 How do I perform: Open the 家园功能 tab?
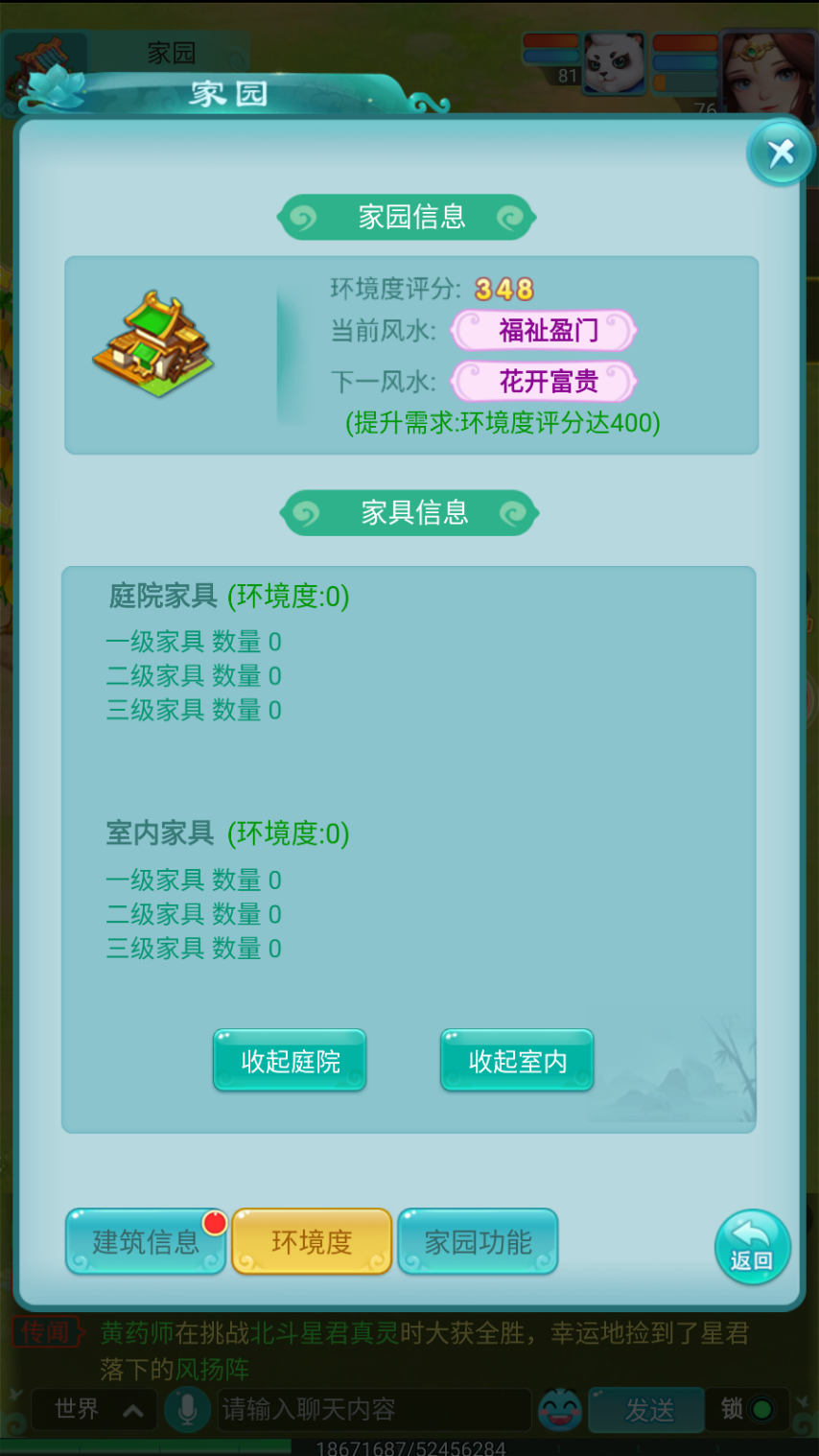(478, 1242)
